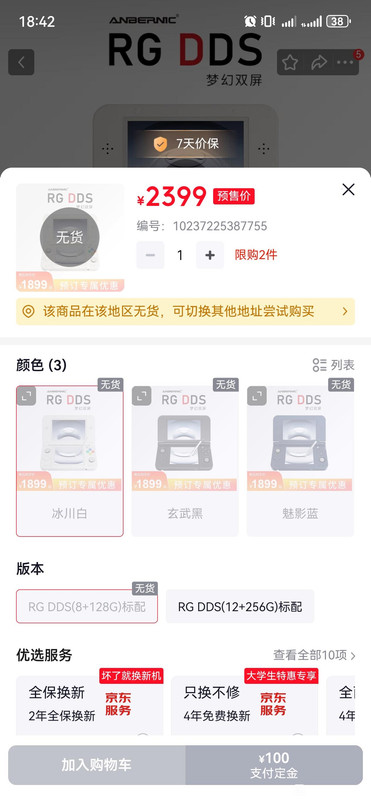View all 10 preferred services

314,655
